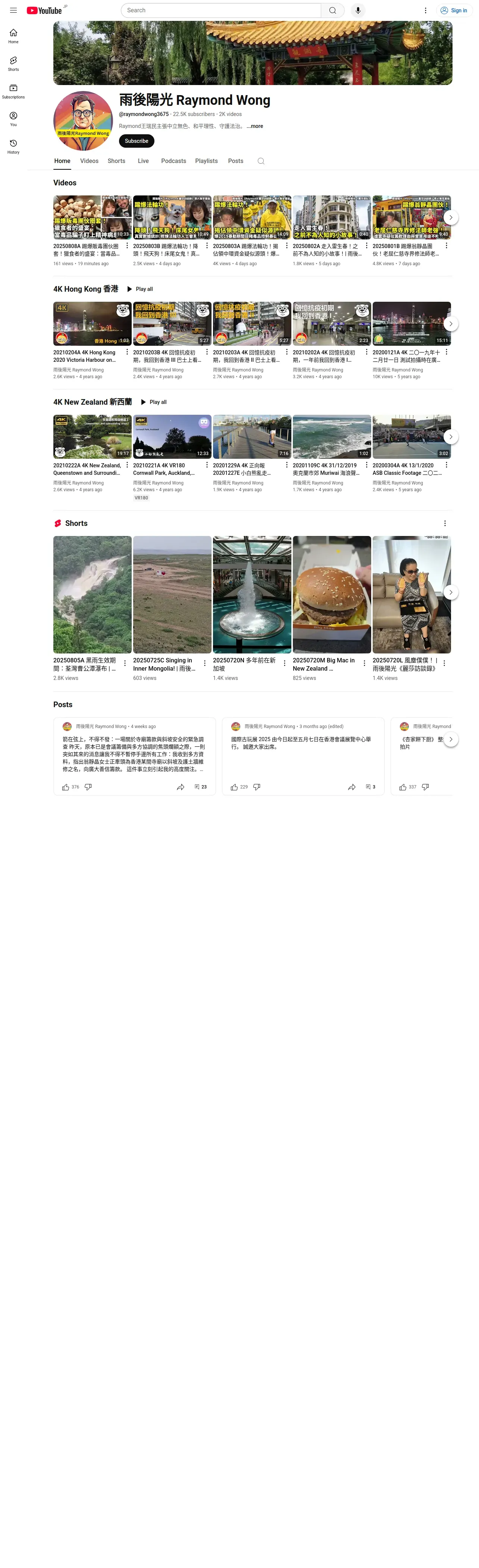The image size is (479, 1568).
Task: Play all 4K Hong Kong videos
Action: pyautogui.click(x=140, y=289)
